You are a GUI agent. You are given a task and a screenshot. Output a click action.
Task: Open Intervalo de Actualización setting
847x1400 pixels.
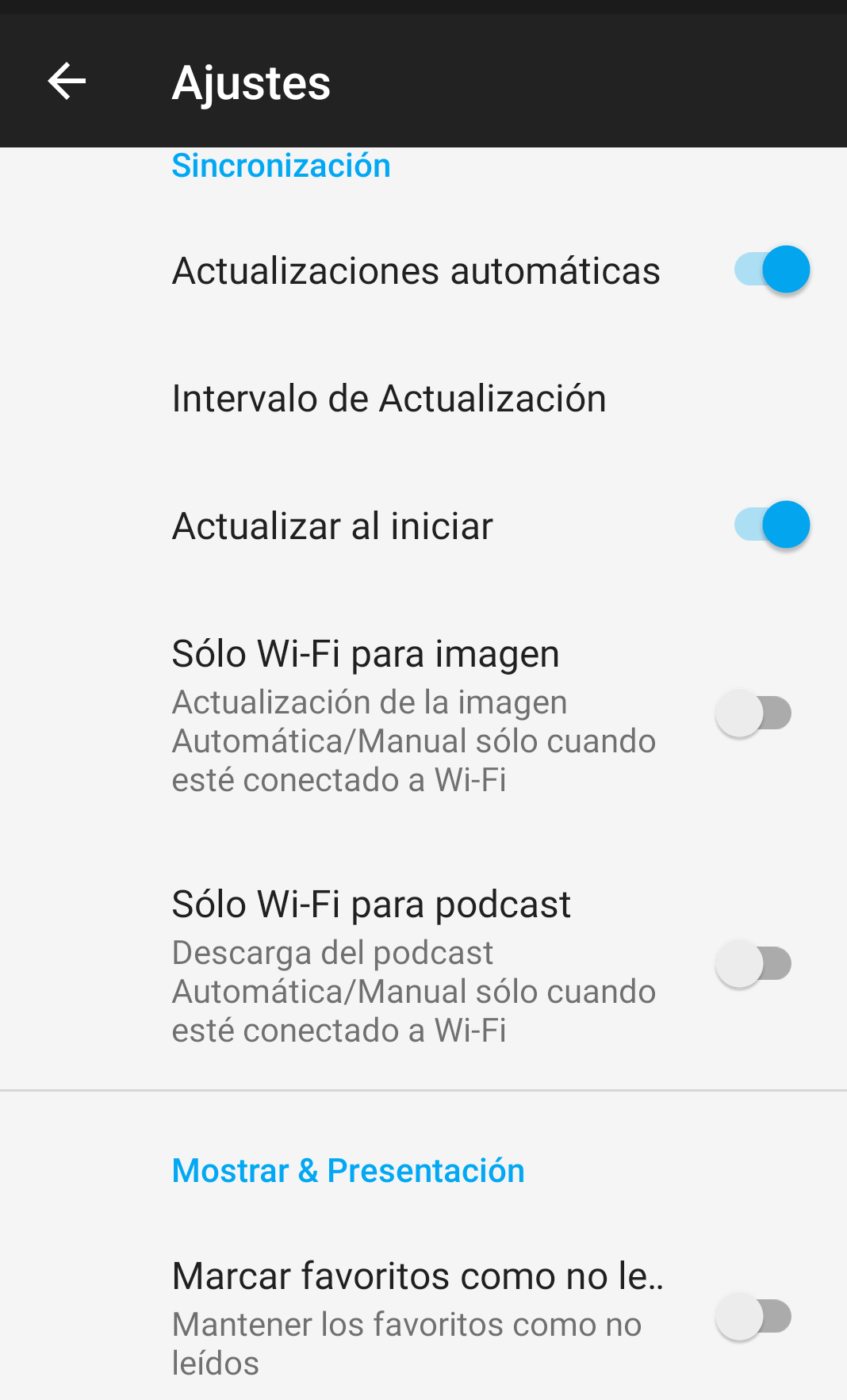[389, 398]
